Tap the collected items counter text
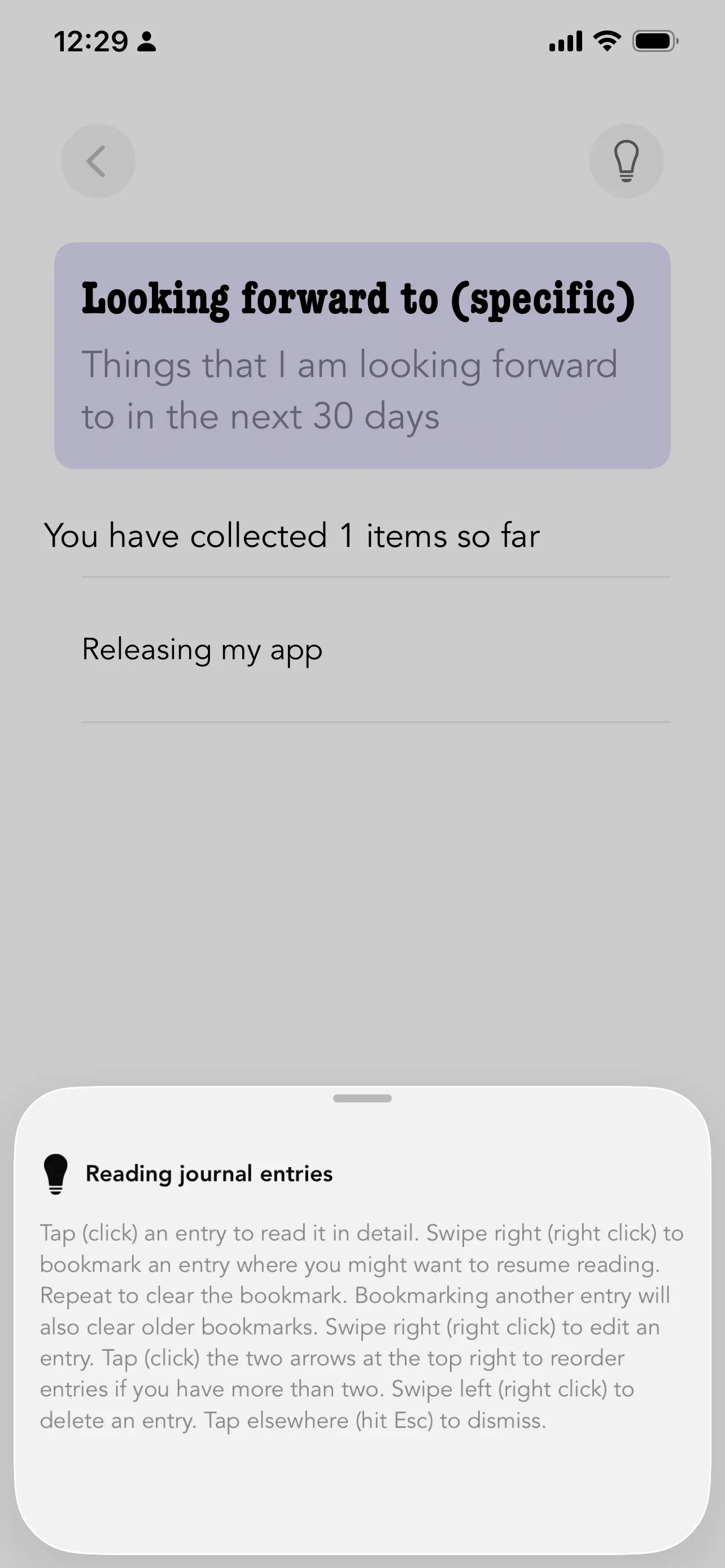Screen dimensions: 725x1568 (x=291, y=536)
